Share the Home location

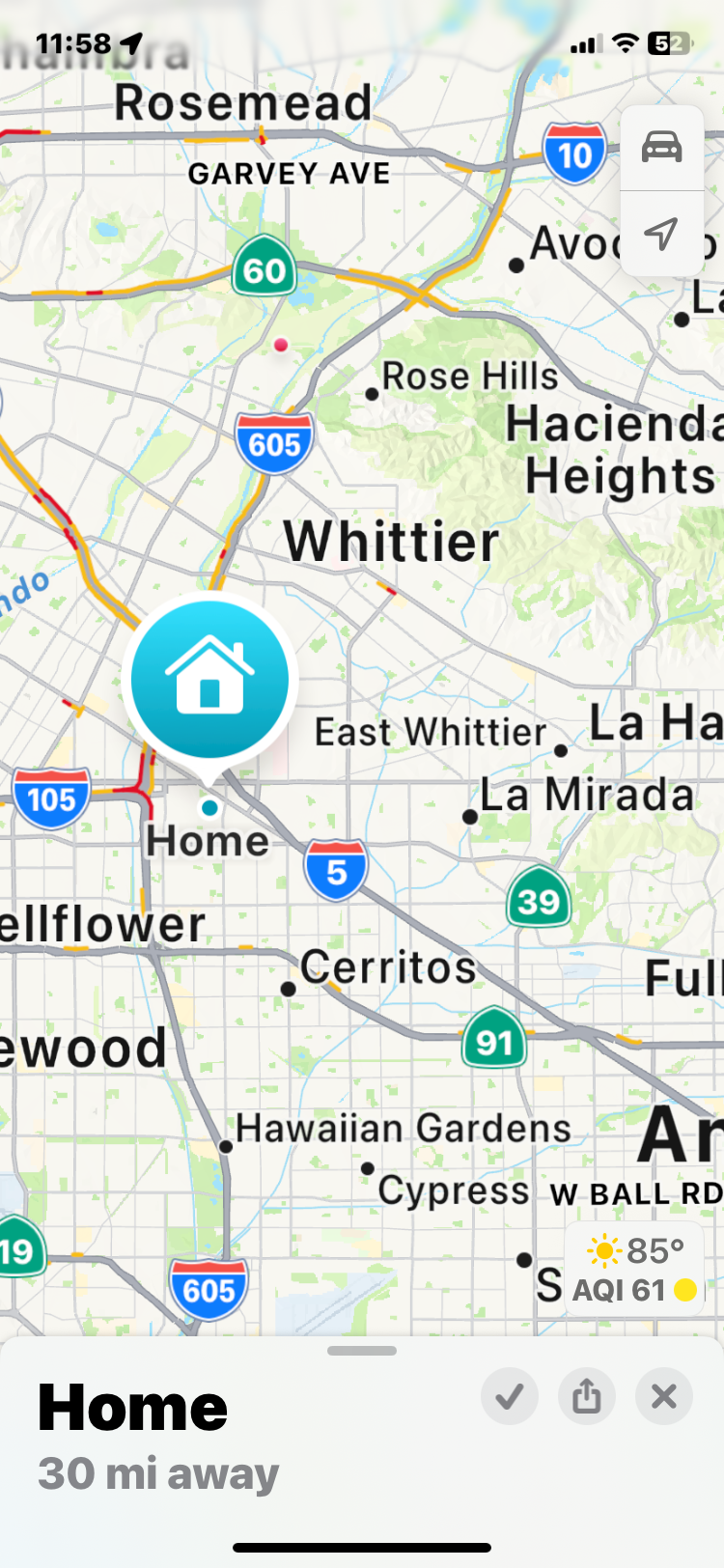pyautogui.click(x=587, y=1396)
